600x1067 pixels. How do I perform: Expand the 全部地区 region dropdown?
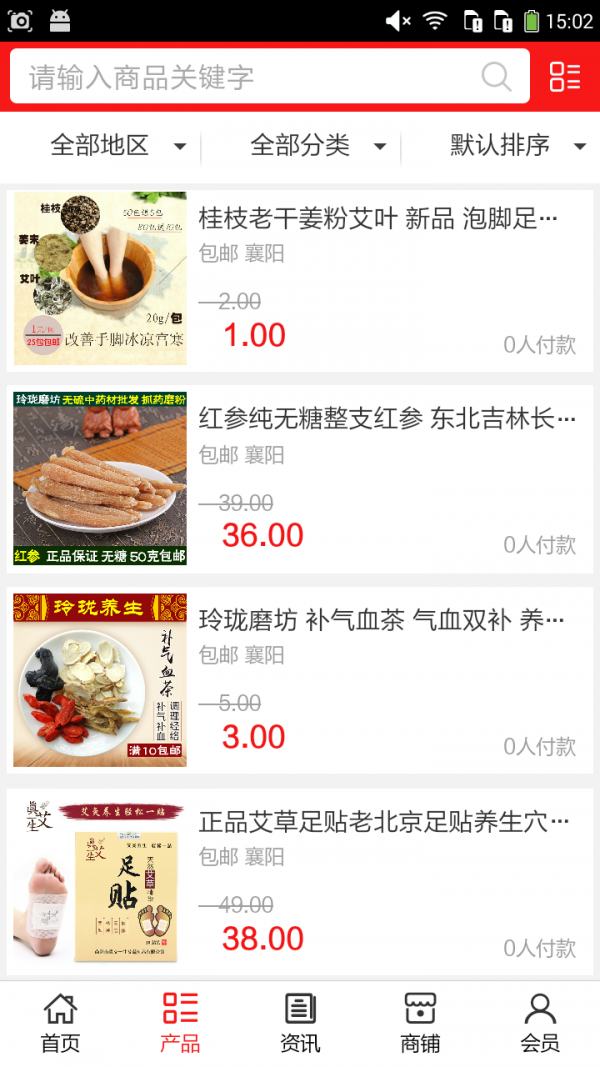(118, 146)
